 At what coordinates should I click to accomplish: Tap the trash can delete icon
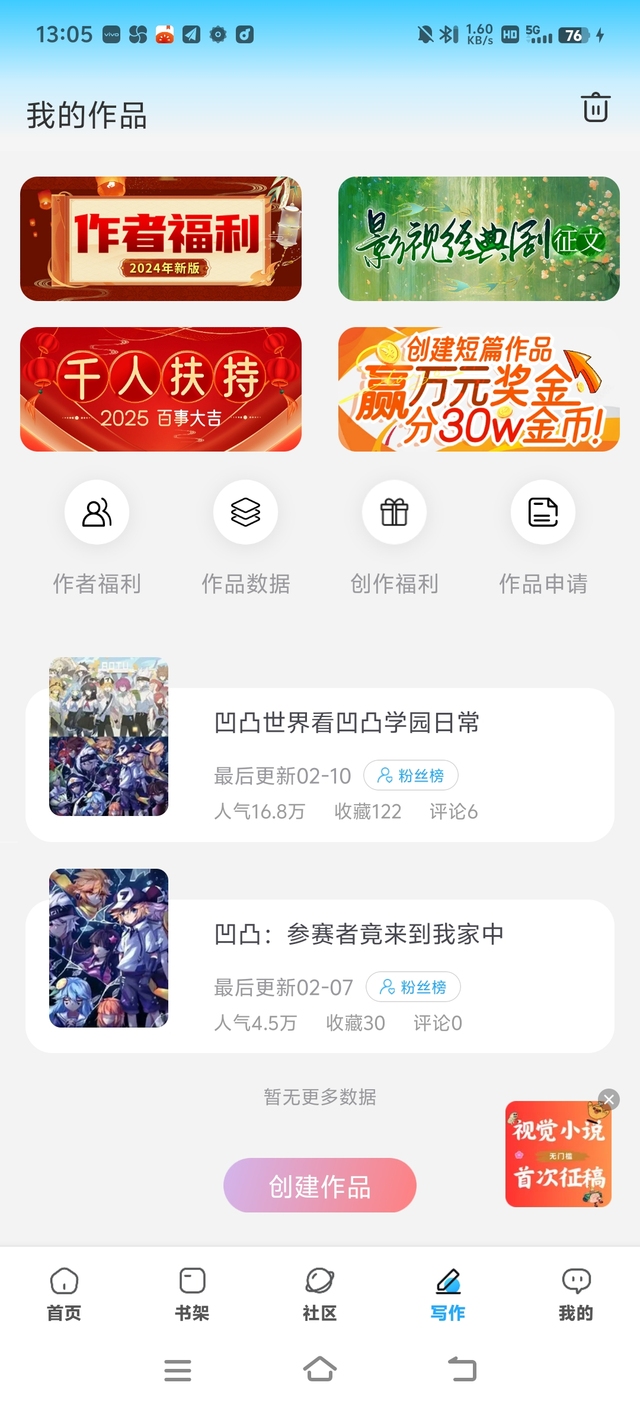595,107
